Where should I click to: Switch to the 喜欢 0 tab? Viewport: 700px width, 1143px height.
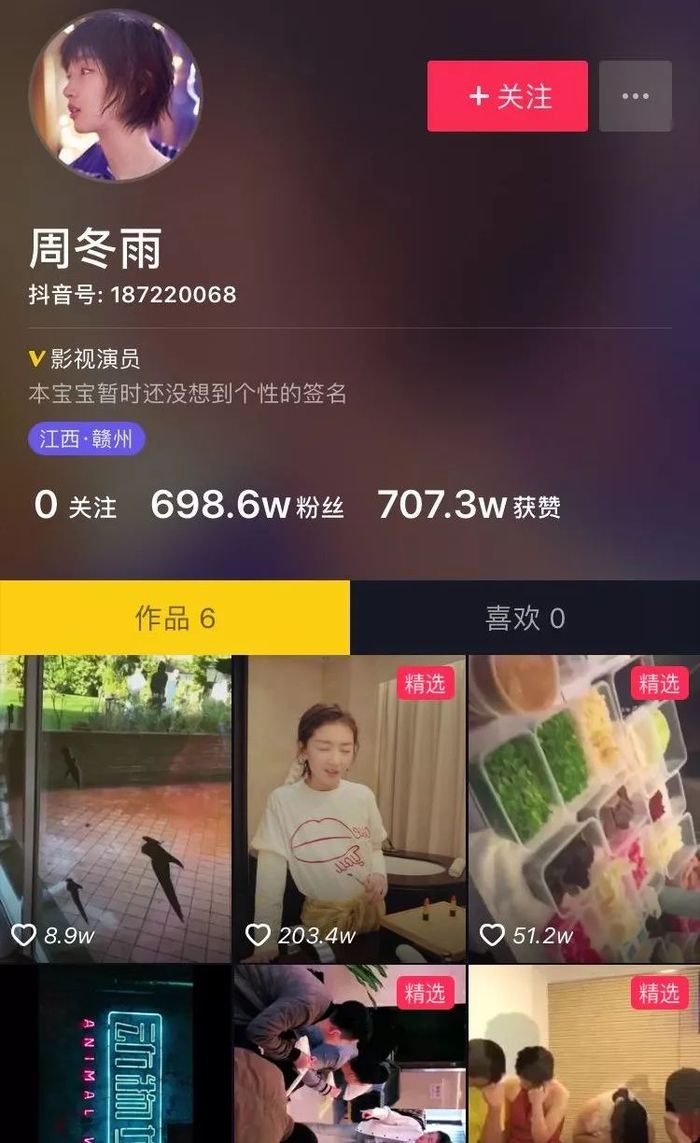coord(525,618)
